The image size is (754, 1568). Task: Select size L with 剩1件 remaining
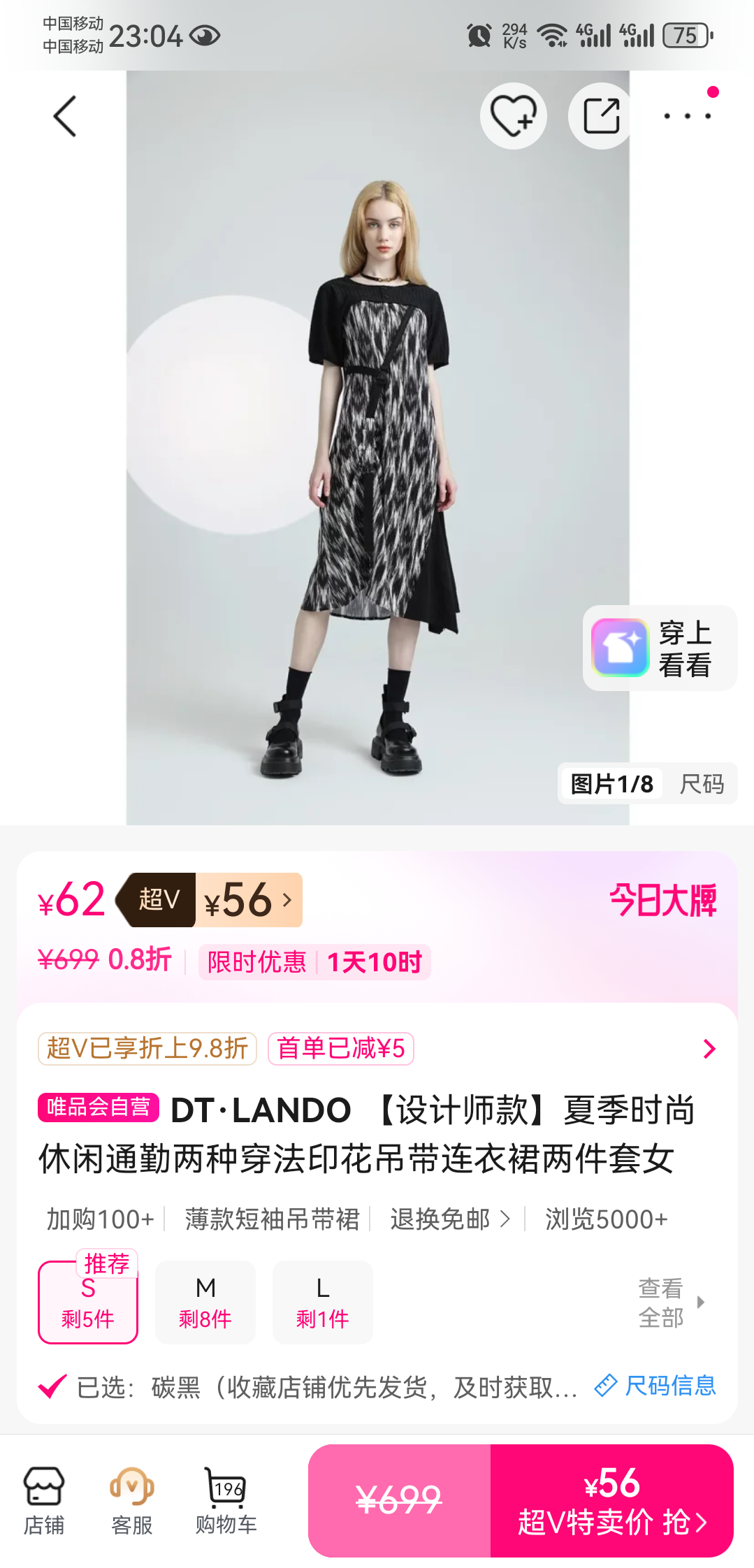[322, 1302]
